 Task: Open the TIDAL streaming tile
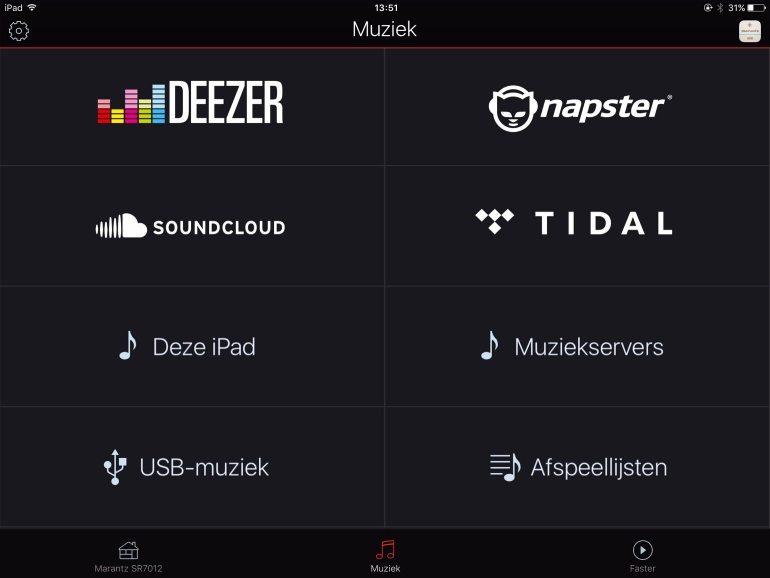(574, 222)
